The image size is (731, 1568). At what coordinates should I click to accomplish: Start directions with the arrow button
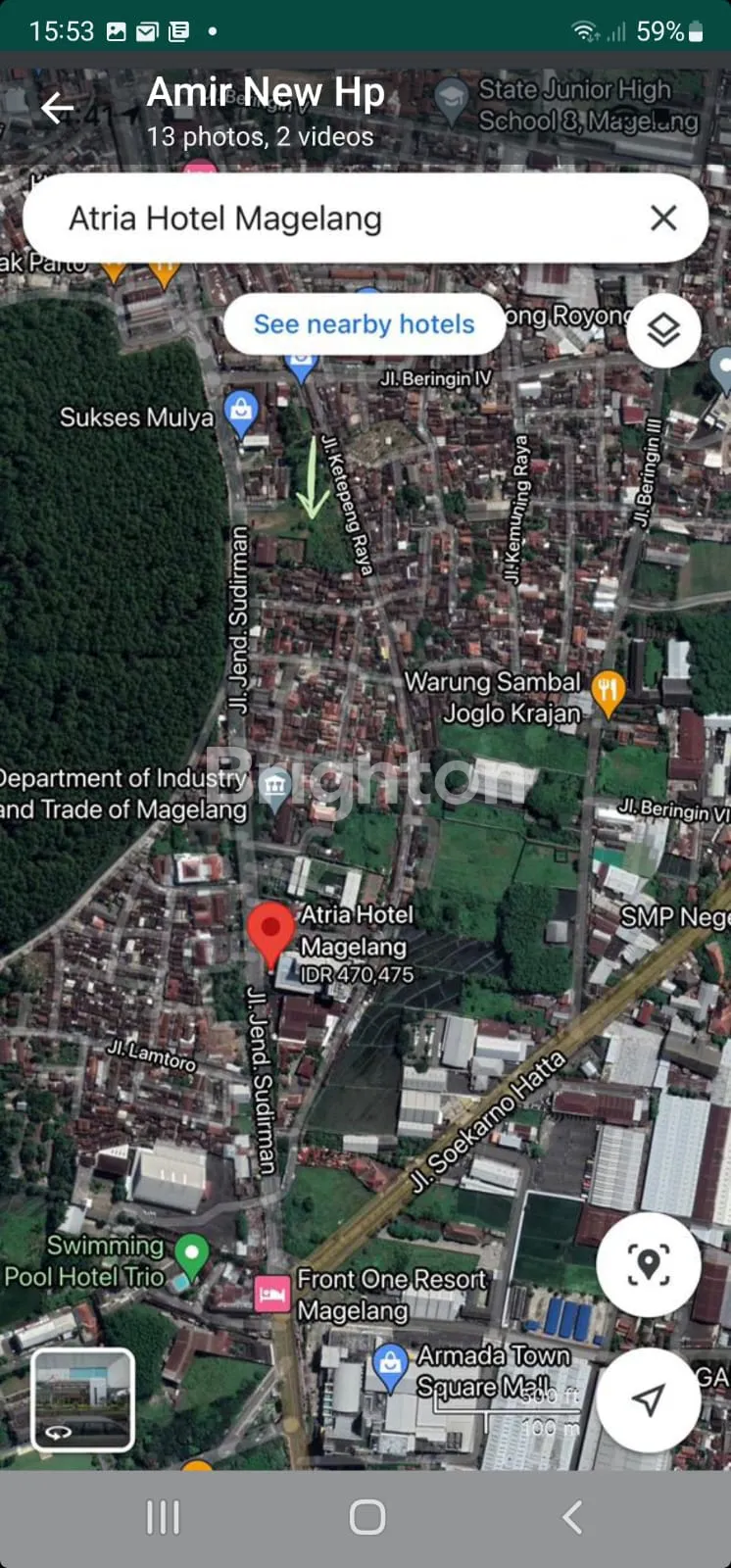tap(648, 1399)
